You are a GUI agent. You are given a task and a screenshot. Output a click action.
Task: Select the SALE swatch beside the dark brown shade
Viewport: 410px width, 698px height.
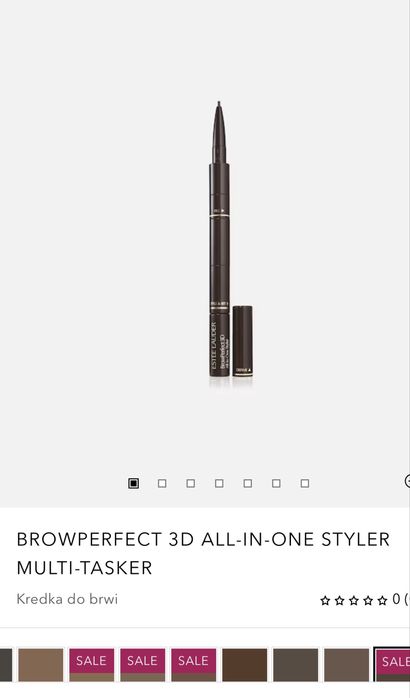click(194, 665)
